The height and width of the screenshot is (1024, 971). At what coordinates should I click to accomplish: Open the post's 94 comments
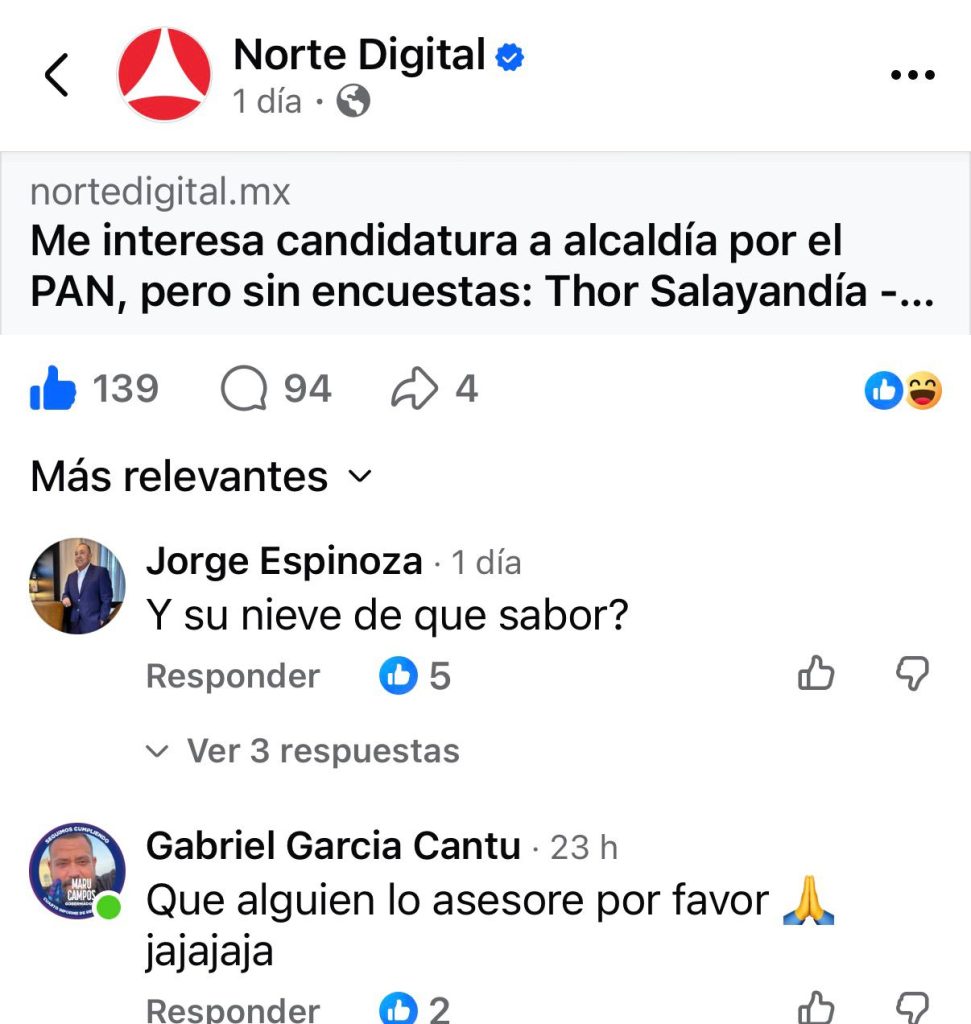click(277, 389)
